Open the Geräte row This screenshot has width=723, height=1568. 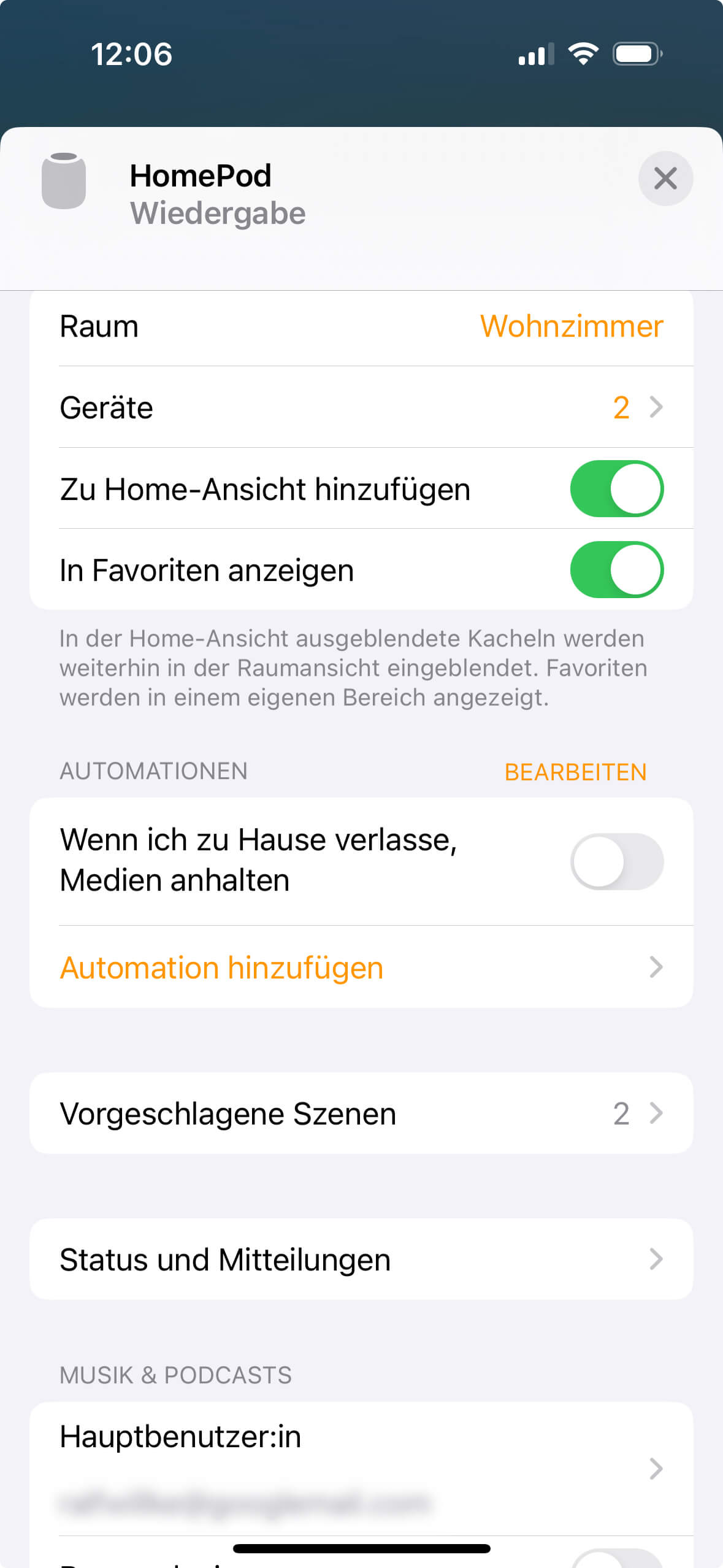[x=361, y=407]
